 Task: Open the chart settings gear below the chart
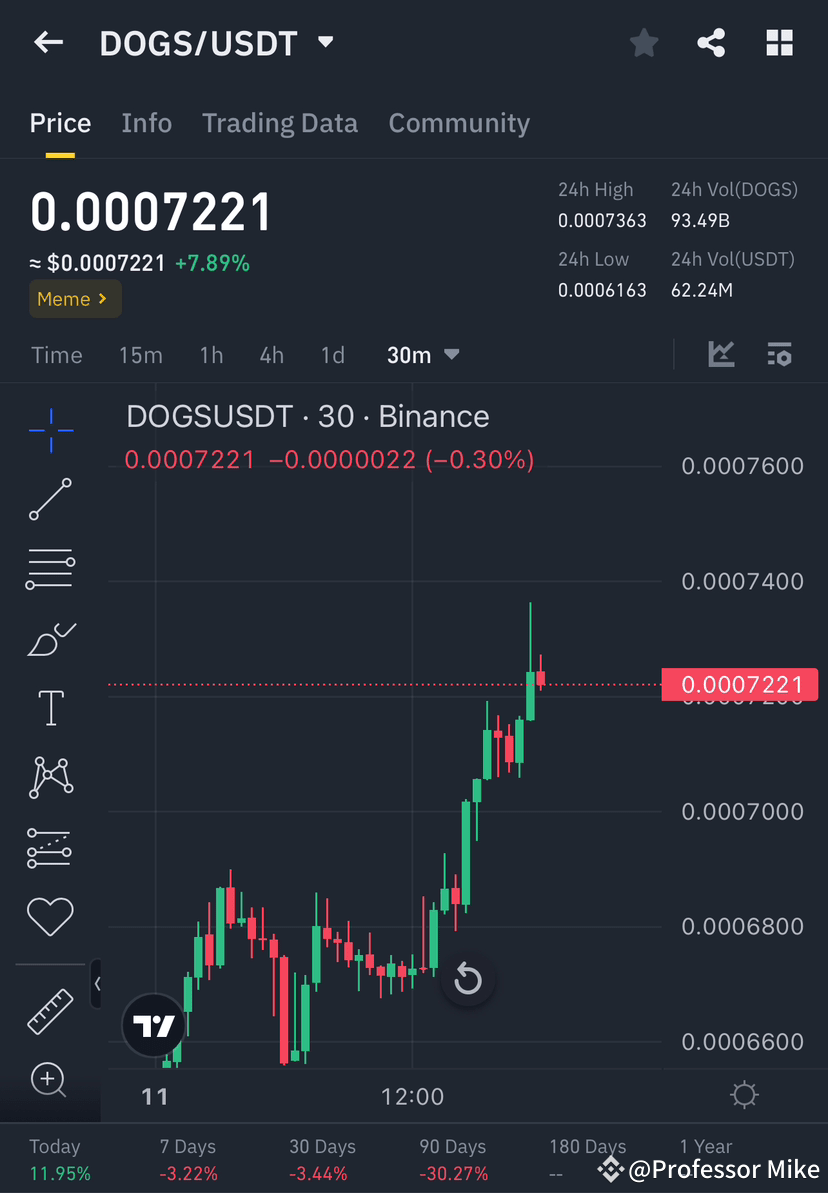point(744,1095)
